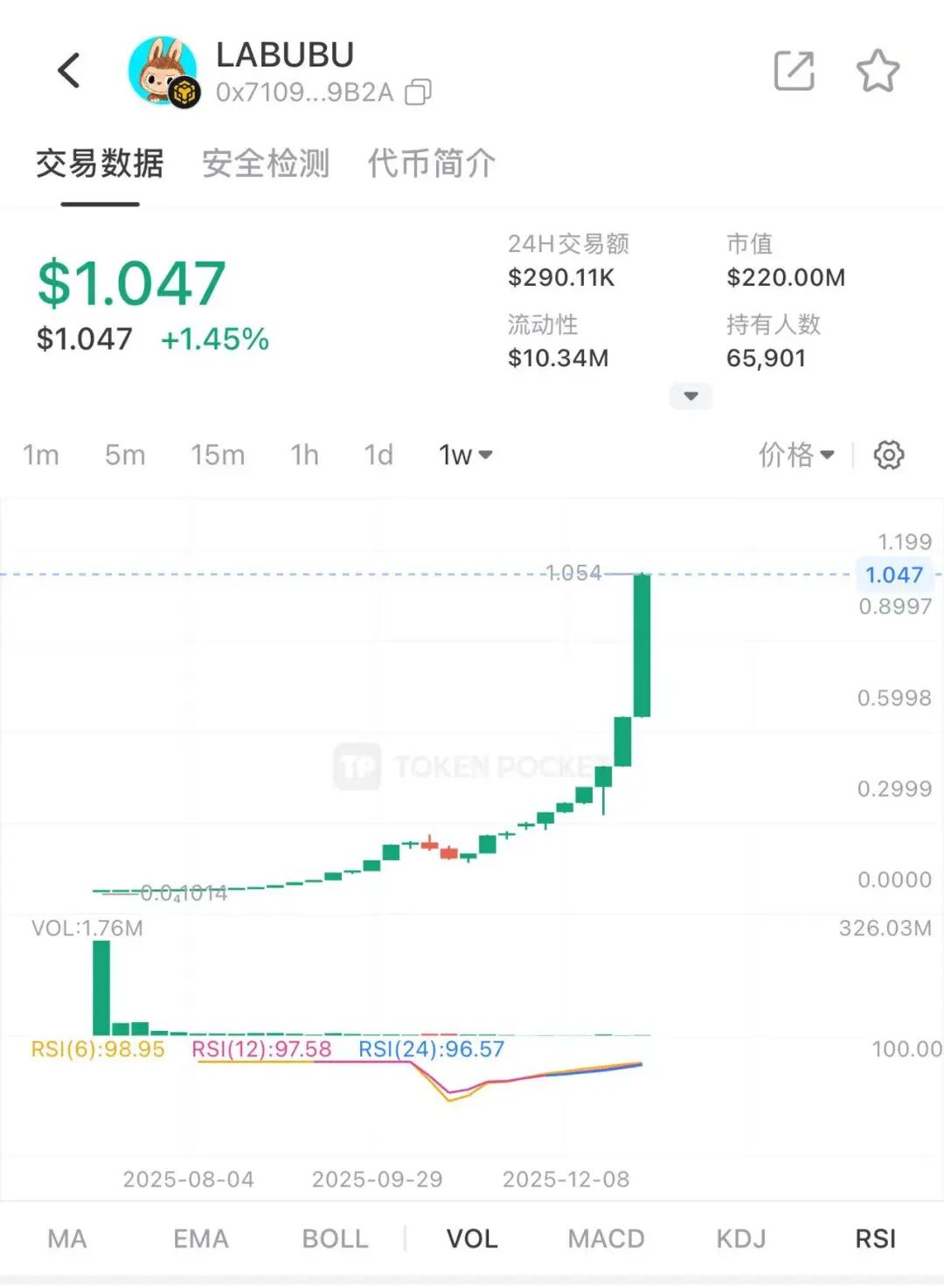The width and height of the screenshot is (944, 1288).
Task: Choose the 15m timeframe
Action: coord(218,455)
